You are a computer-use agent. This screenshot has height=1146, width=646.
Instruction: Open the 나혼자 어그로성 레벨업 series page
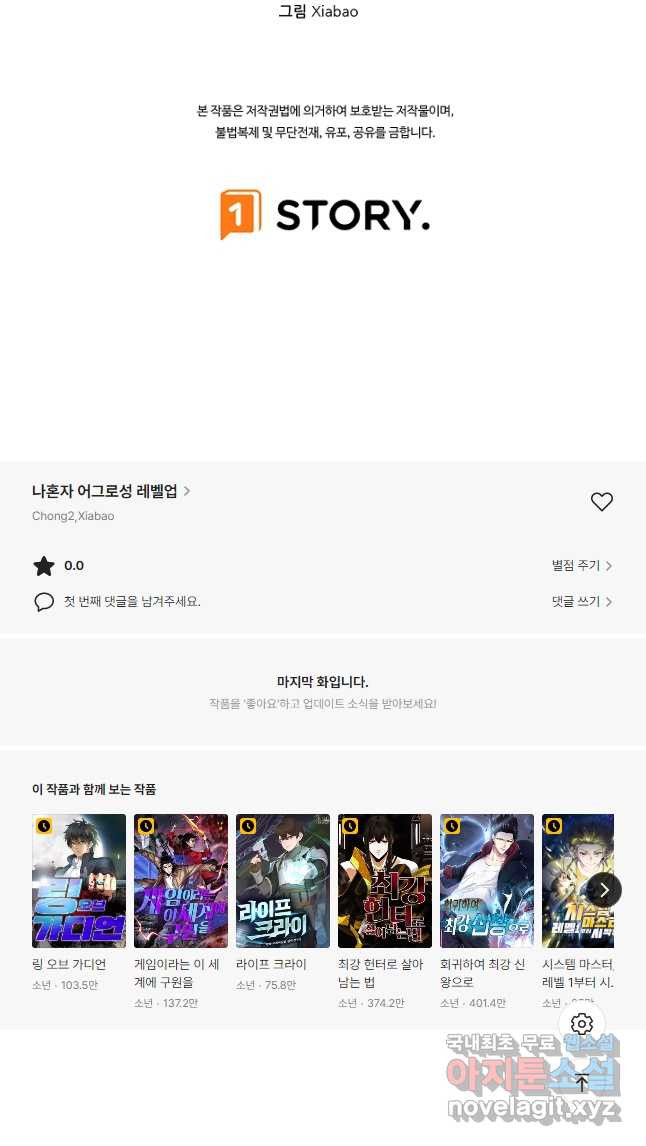pos(110,491)
